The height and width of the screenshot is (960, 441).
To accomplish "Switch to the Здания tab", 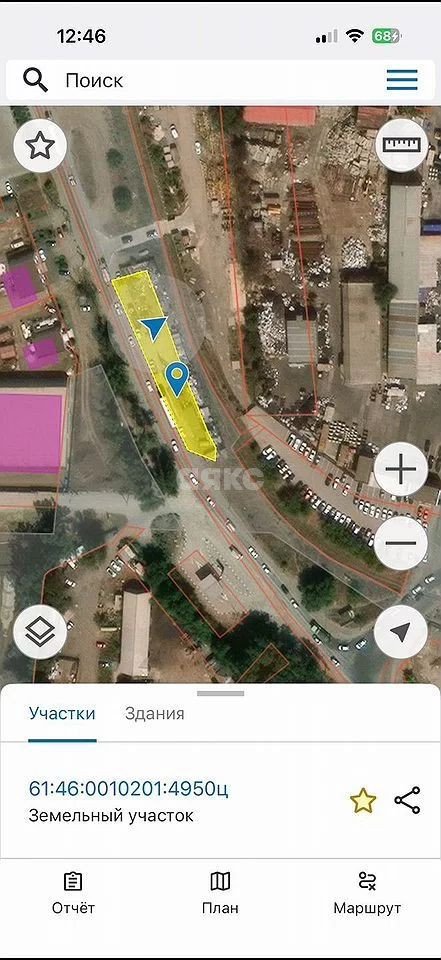I will (x=154, y=714).
